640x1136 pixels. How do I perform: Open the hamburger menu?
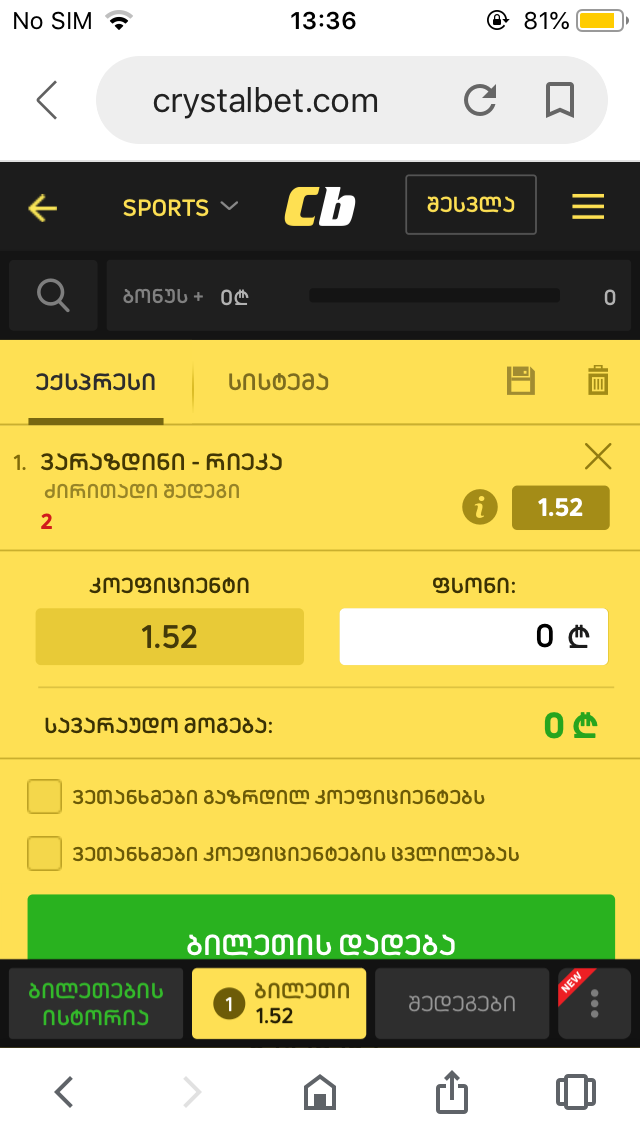[588, 207]
